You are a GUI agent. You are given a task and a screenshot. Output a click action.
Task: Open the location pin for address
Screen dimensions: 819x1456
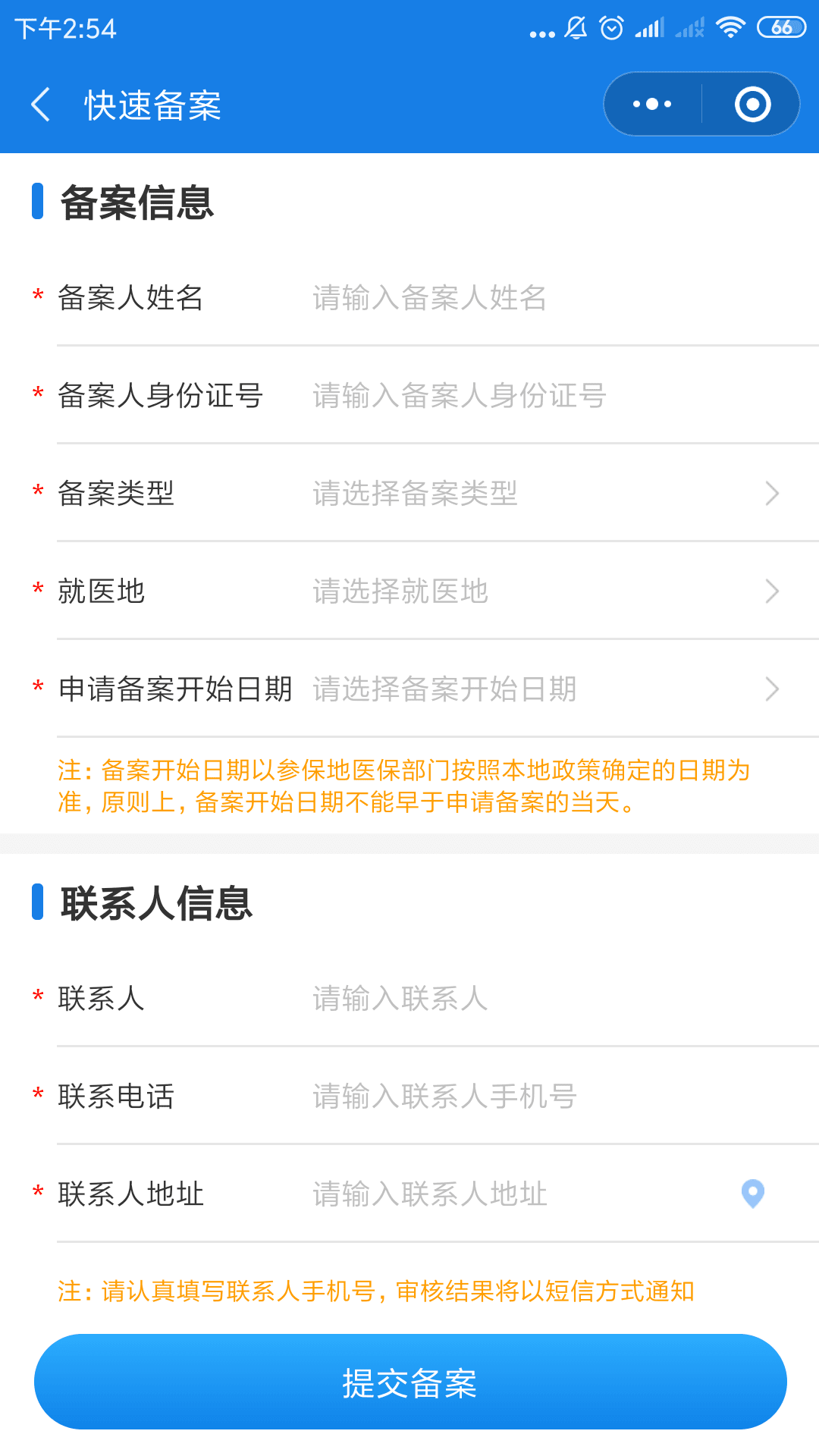[752, 1194]
